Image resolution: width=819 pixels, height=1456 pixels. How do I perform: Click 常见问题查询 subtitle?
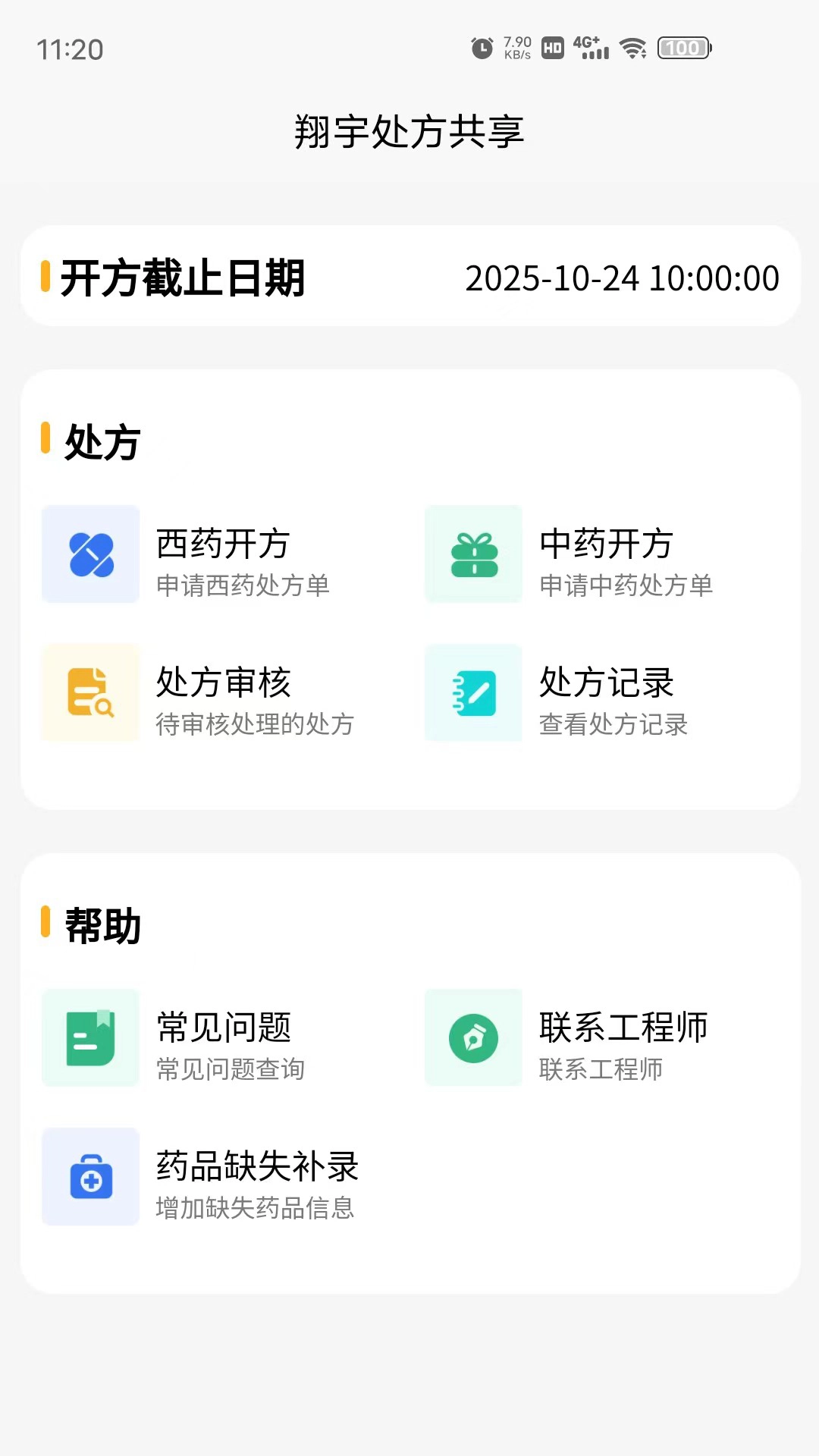[x=229, y=1070]
